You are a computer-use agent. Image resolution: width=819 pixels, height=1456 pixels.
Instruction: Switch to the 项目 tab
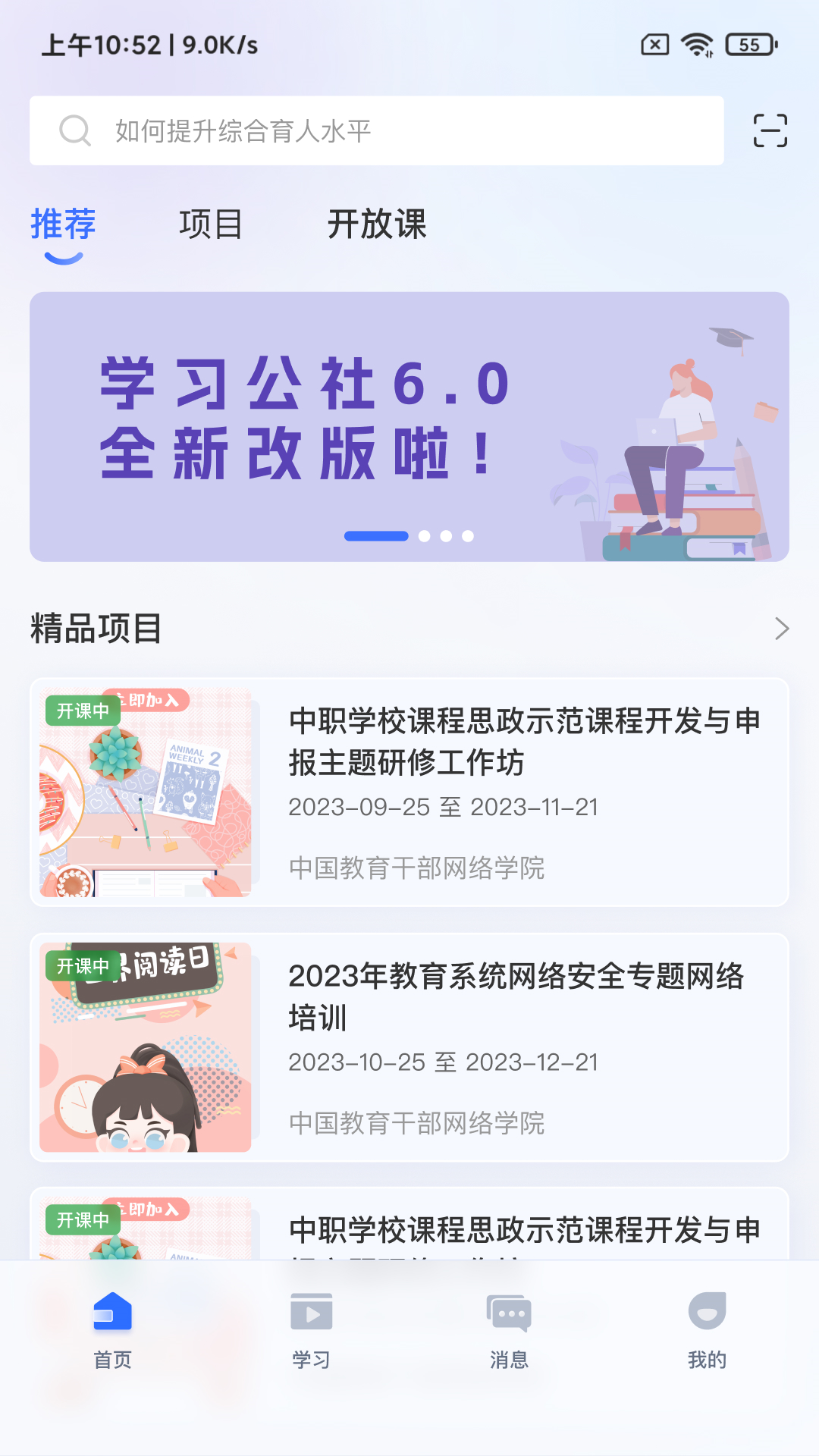(210, 224)
